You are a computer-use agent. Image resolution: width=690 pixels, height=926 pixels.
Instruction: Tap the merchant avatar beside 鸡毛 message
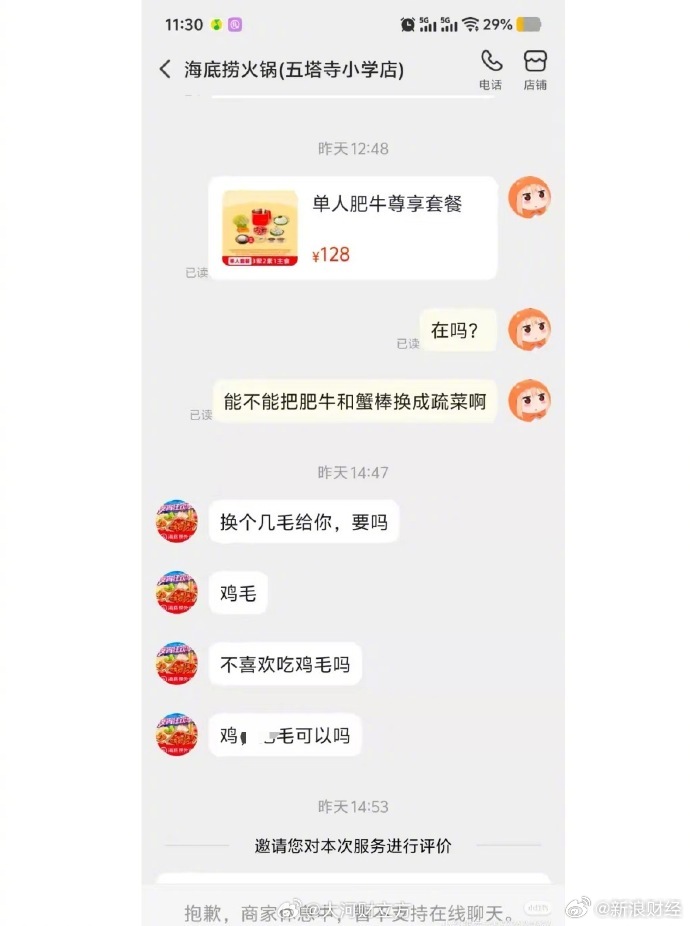(x=177, y=593)
